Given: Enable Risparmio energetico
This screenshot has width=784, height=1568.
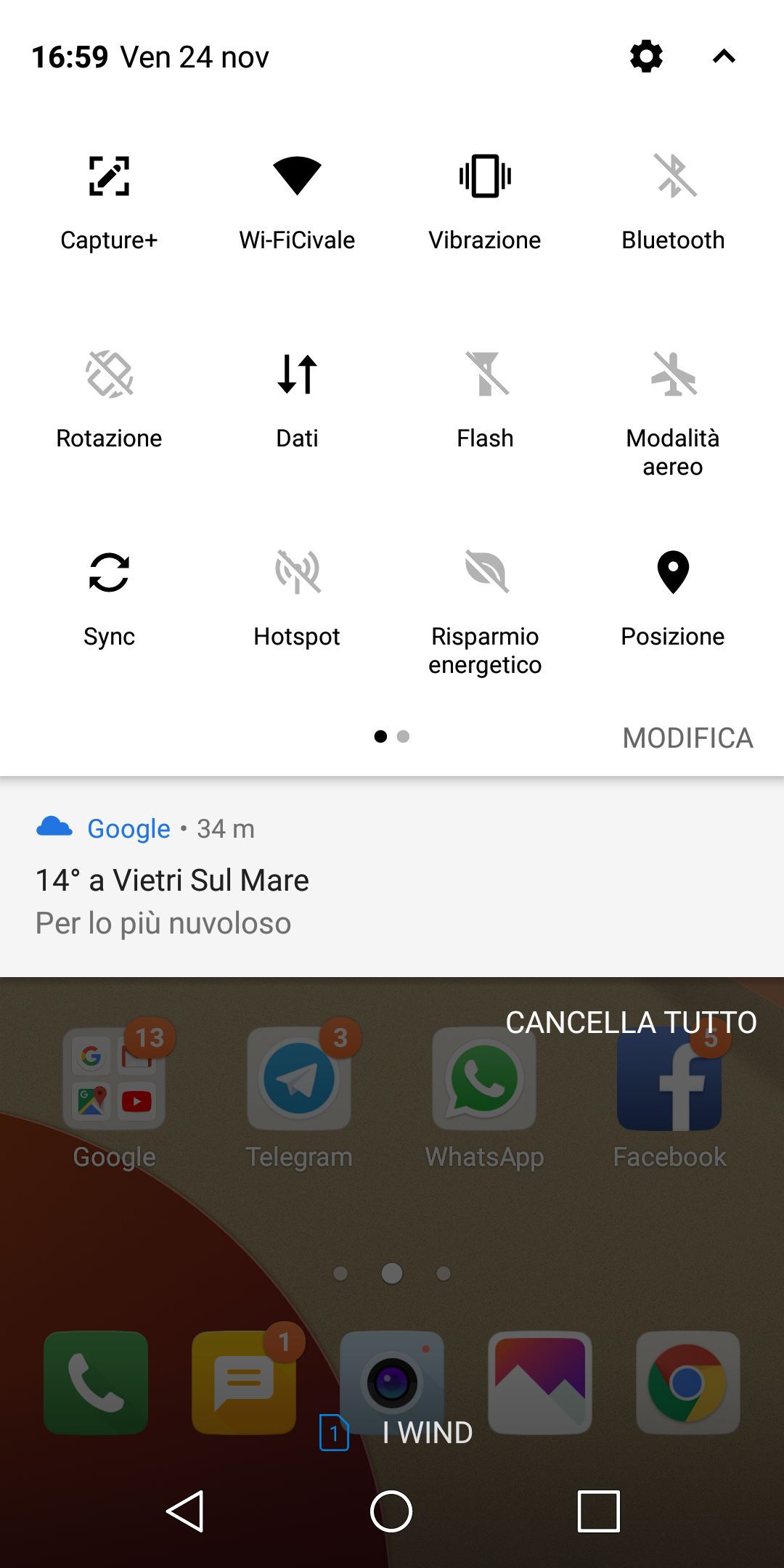Looking at the screenshot, I should [x=485, y=573].
